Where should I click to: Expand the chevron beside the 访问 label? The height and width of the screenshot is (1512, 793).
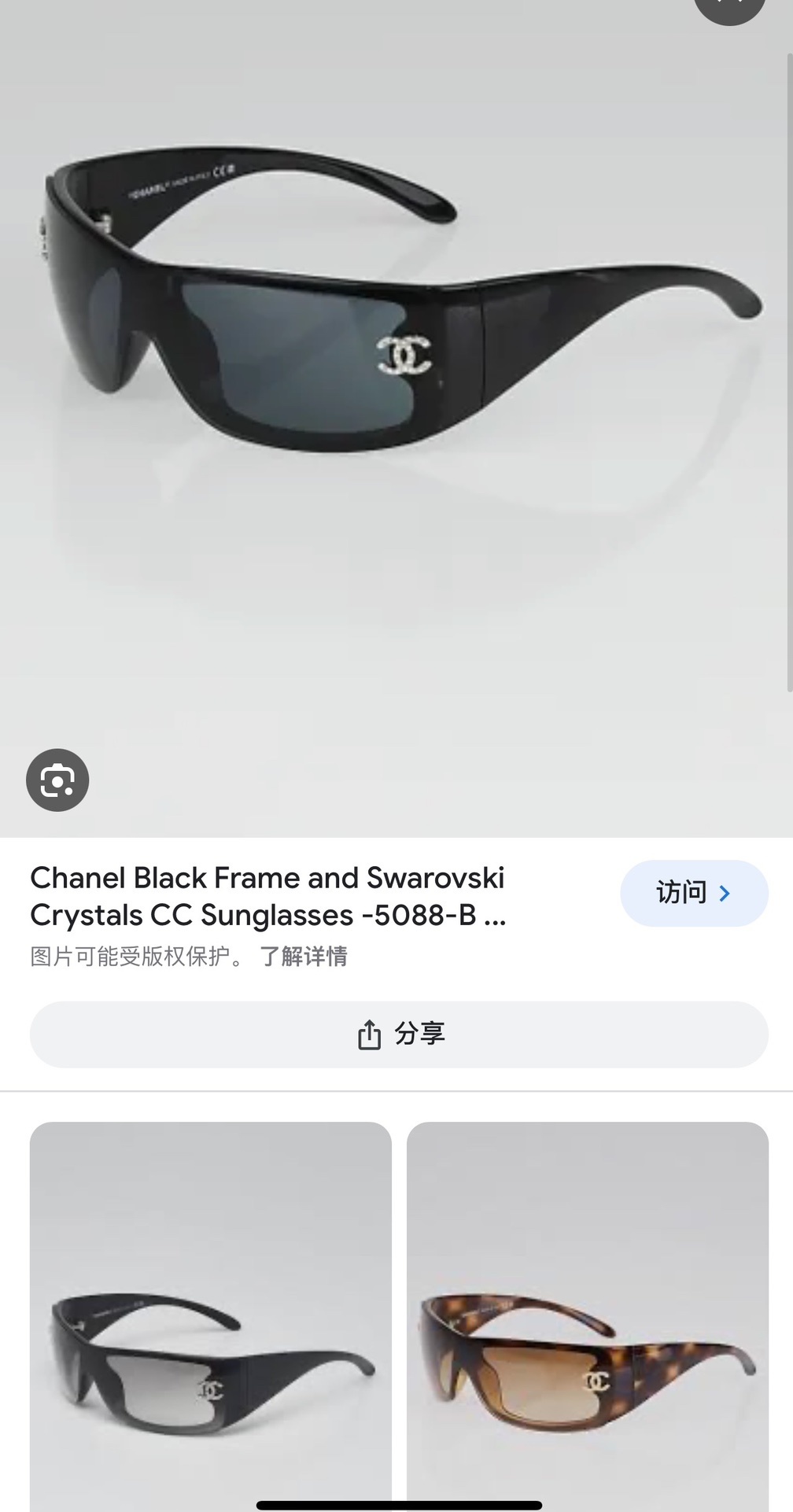pos(725,894)
